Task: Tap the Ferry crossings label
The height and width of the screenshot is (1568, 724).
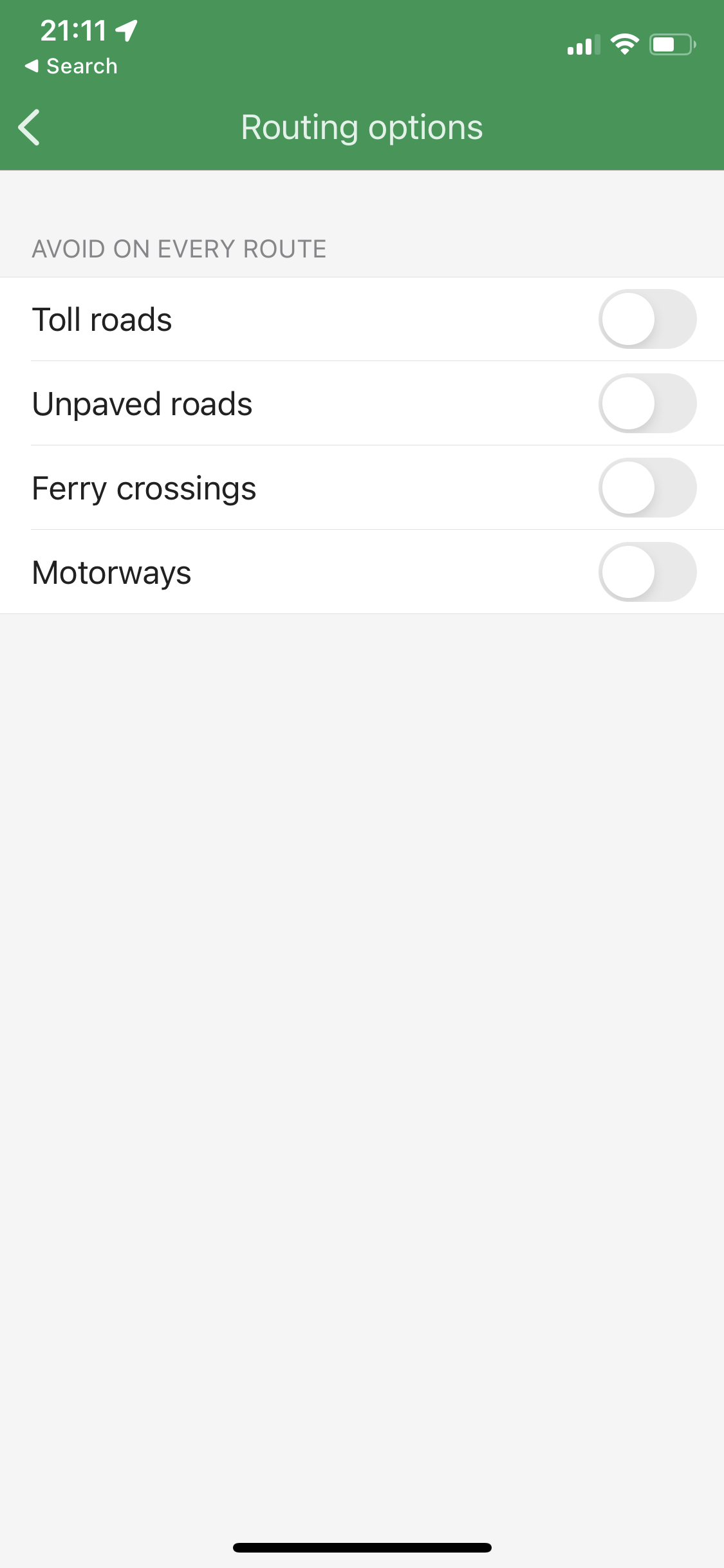Action: pos(143,488)
